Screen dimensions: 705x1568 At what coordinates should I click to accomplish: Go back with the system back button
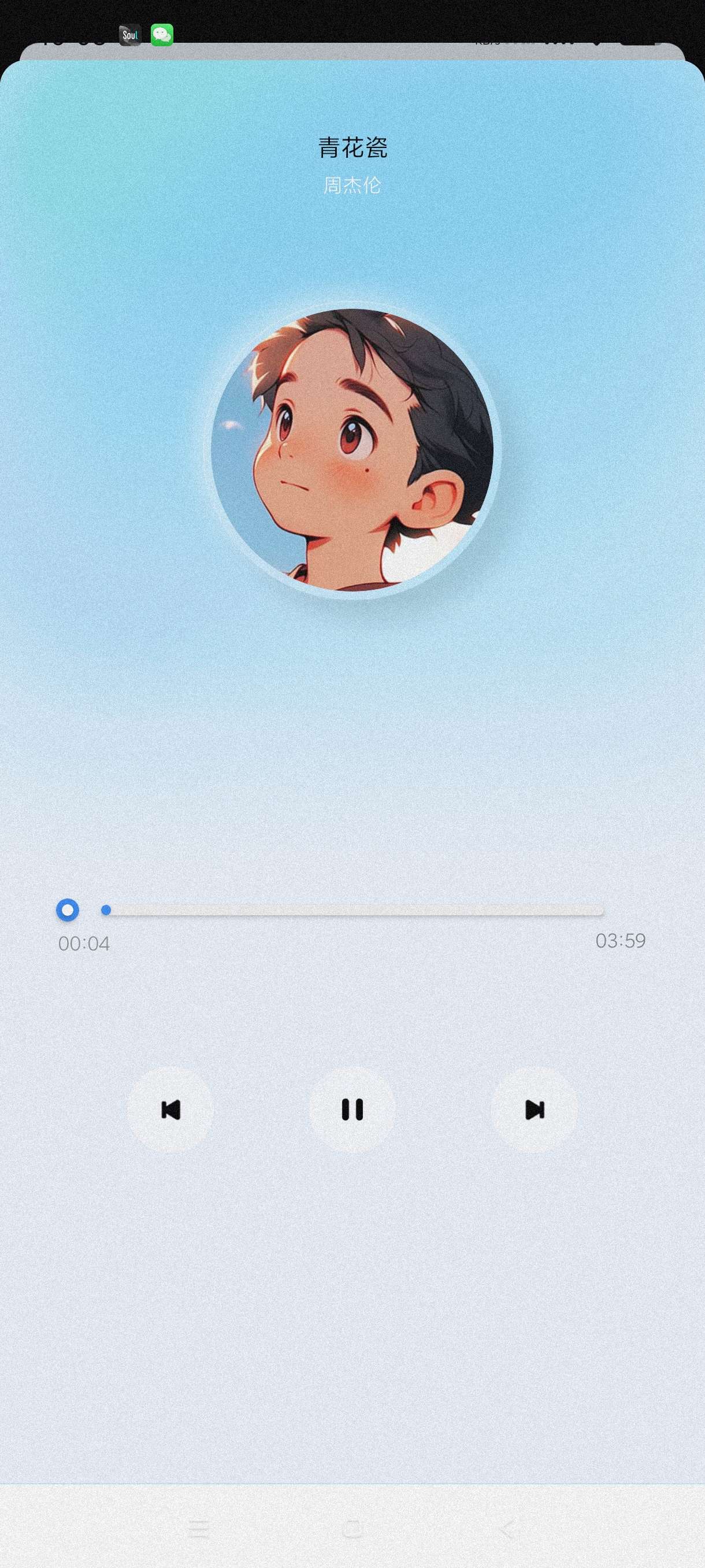tap(507, 1529)
